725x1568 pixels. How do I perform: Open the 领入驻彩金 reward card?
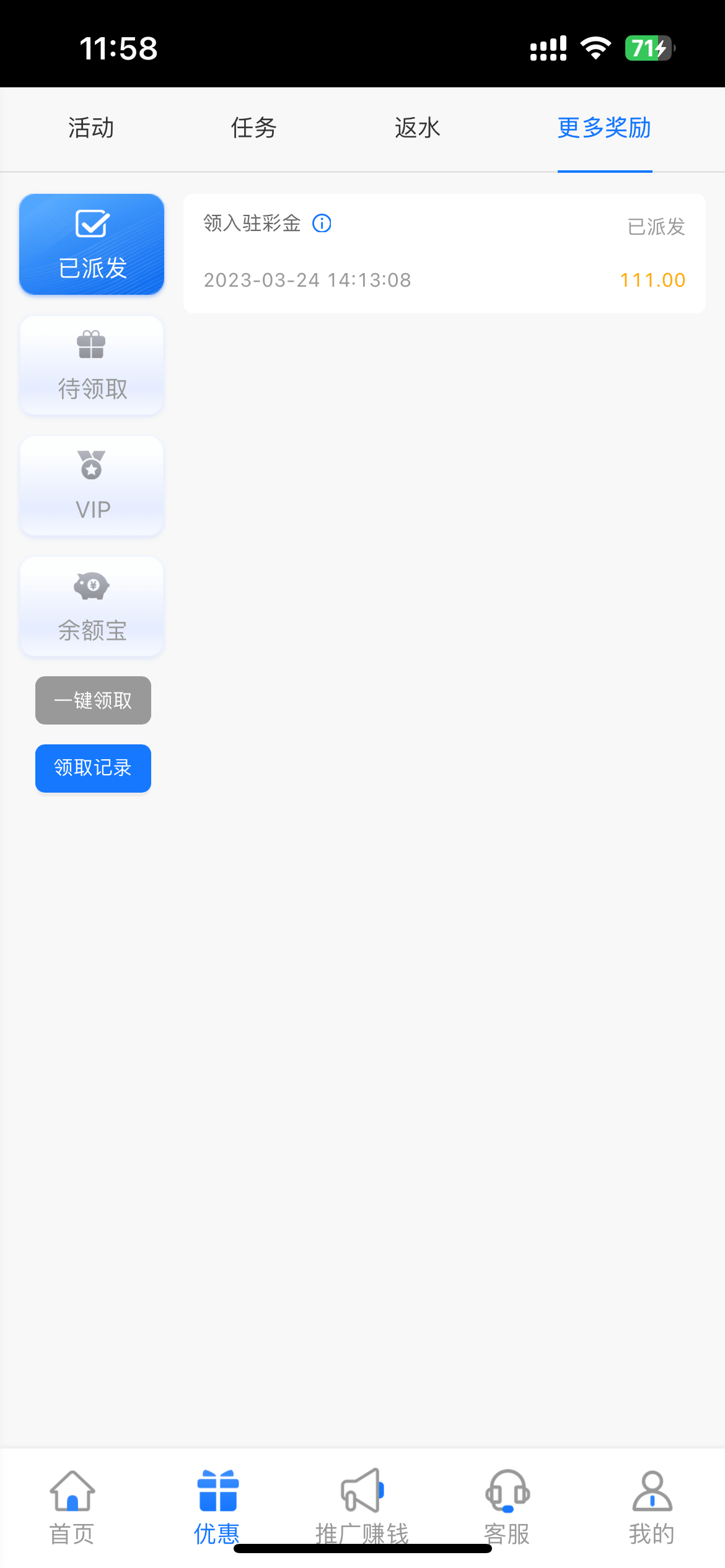tap(444, 254)
